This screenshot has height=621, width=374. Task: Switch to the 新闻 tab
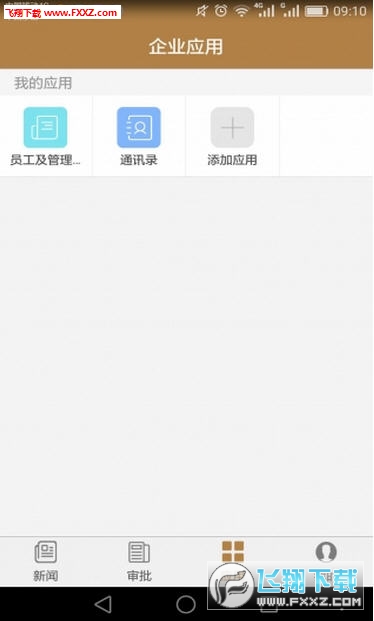point(46,561)
